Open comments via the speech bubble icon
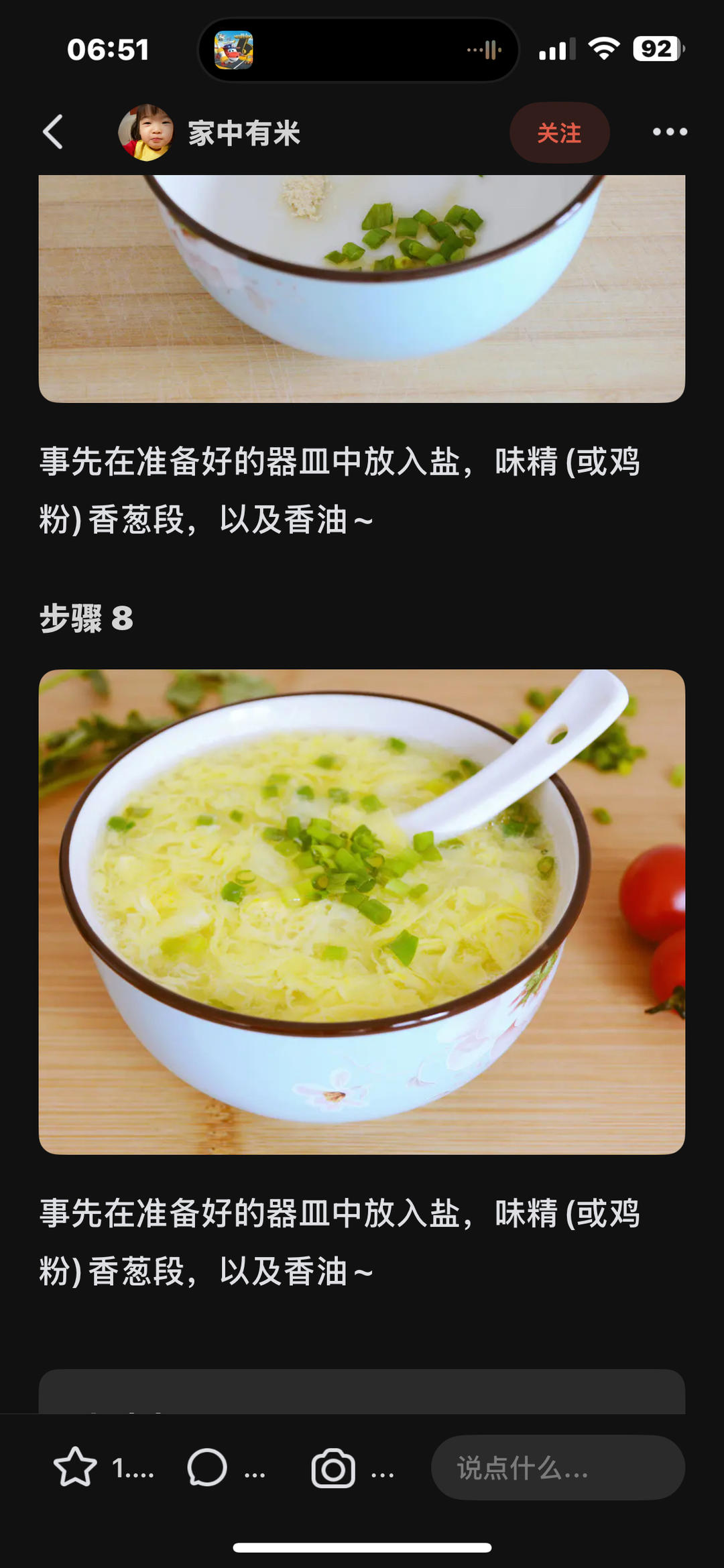The width and height of the screenshot is (724, 1568). (206, 1468)
